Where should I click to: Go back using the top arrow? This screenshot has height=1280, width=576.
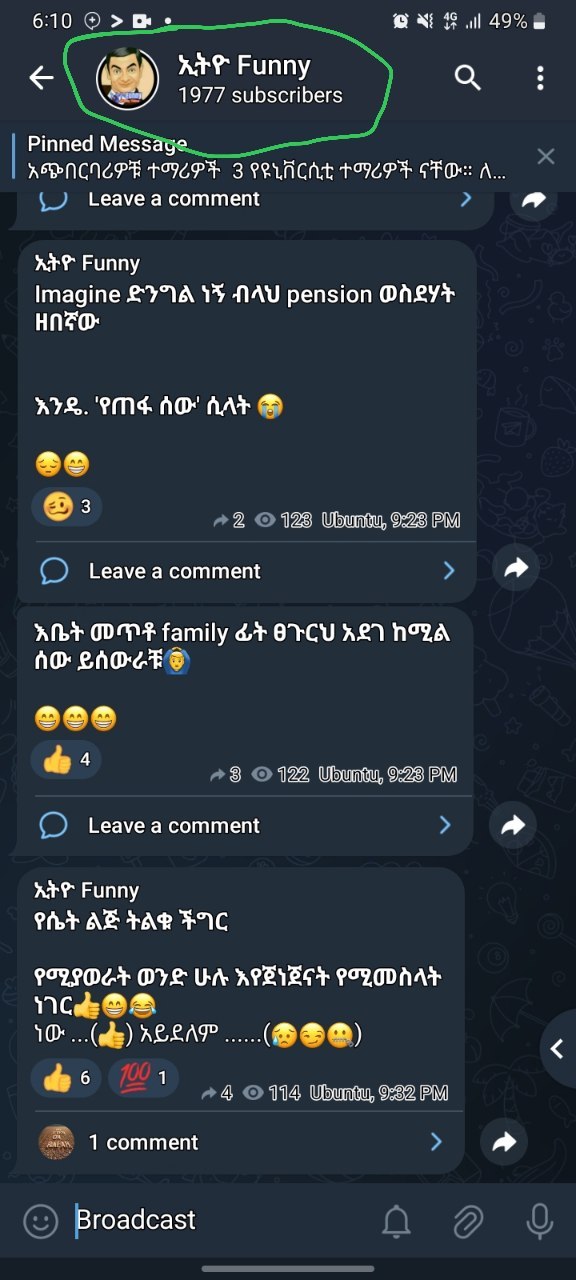click(41, 78)
